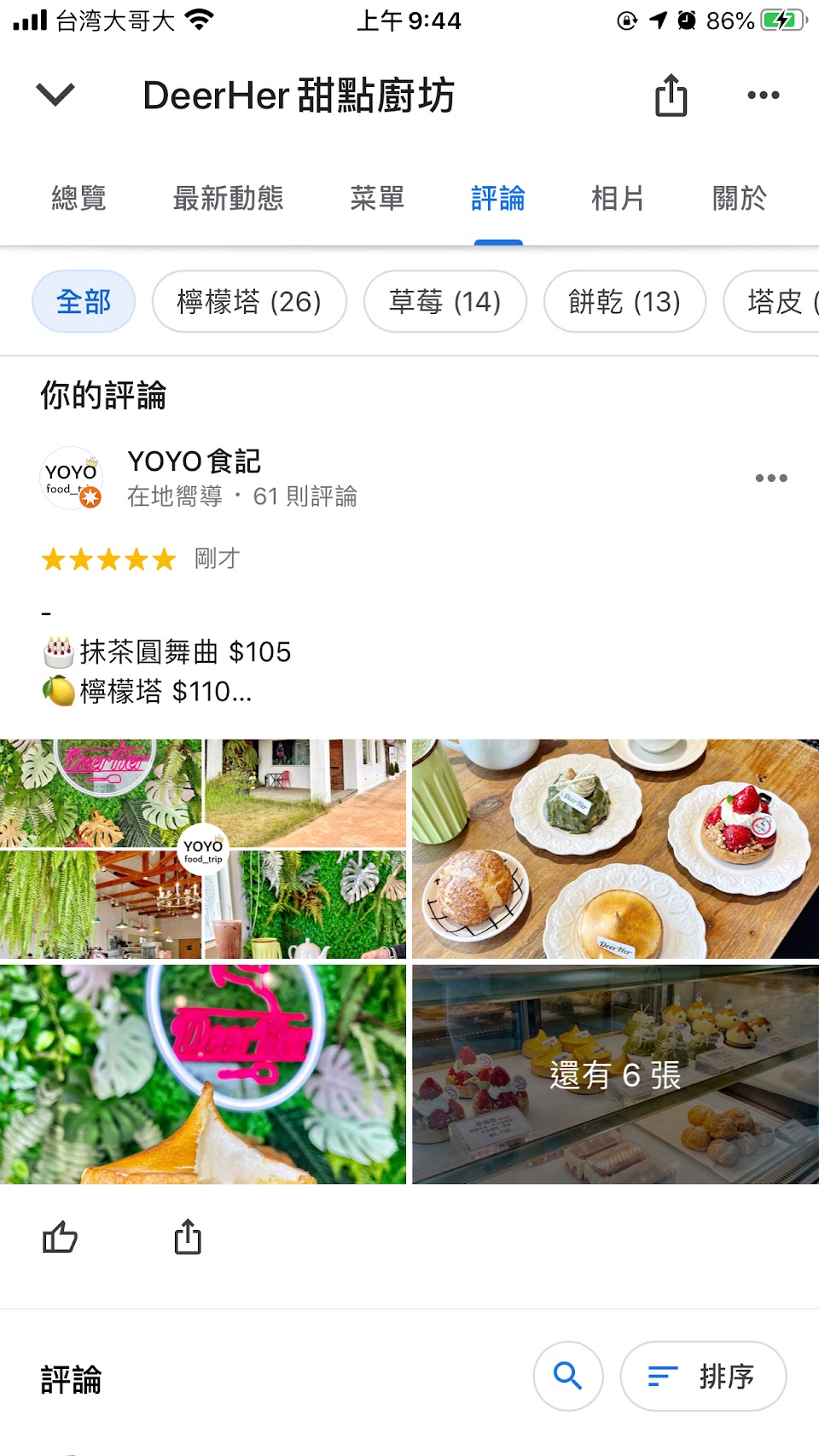Collapse the DeerHer 甜點廚坊 page with the down chevron
This screenshot has height=1456, width=819.
pos(56,94)
